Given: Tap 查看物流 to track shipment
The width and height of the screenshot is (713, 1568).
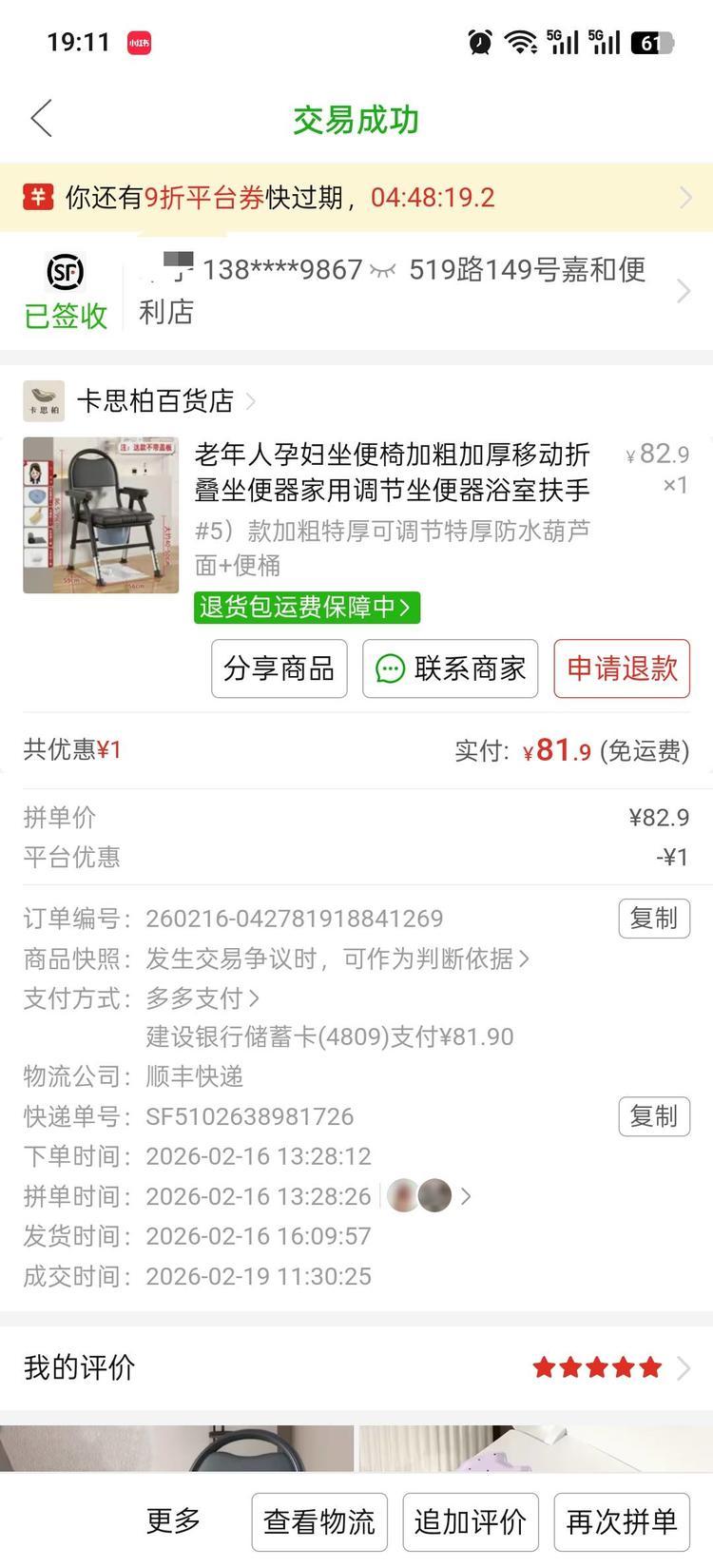Looking at the screenshot, I should (319, 1521).
